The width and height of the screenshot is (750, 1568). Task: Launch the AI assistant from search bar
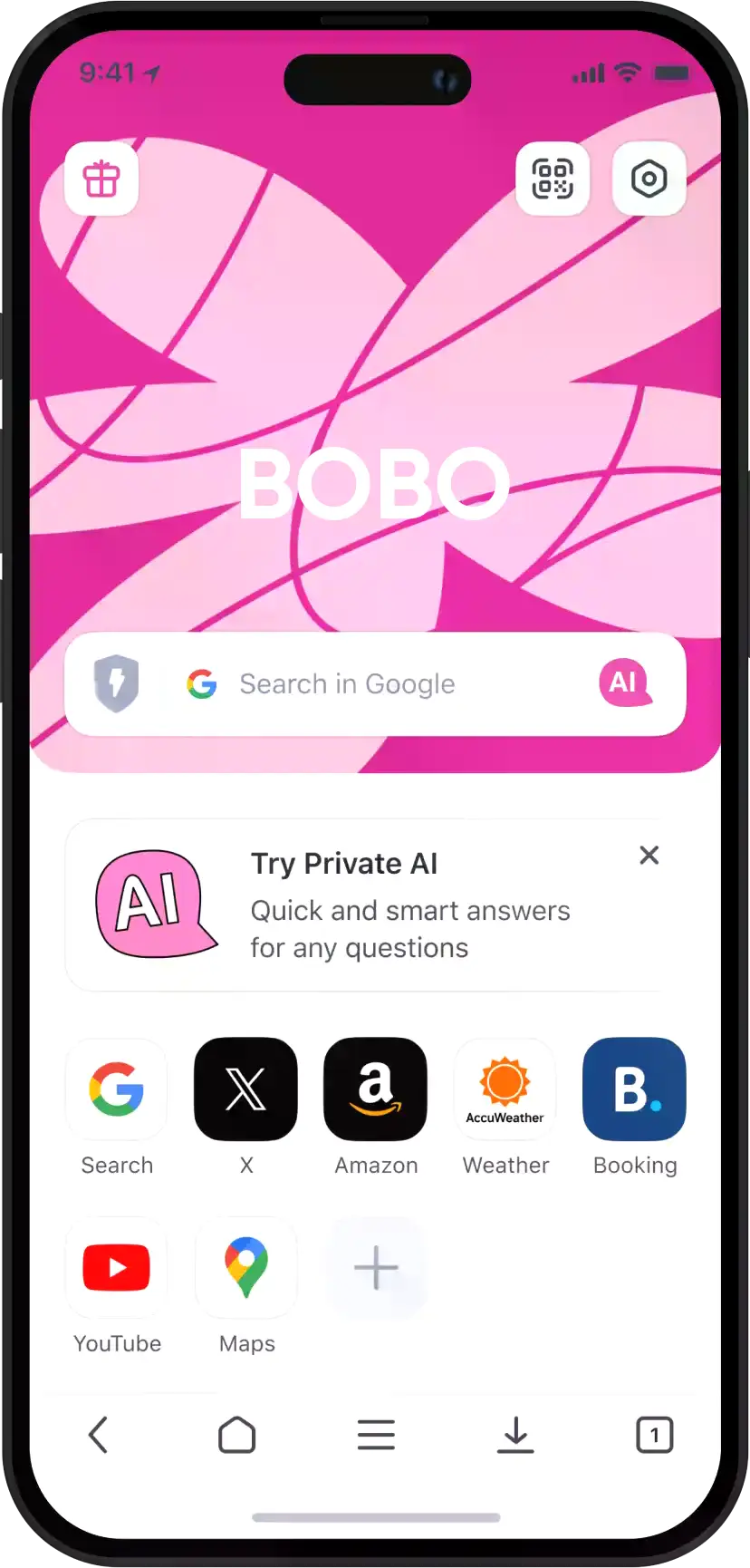(x=624, y=682)
